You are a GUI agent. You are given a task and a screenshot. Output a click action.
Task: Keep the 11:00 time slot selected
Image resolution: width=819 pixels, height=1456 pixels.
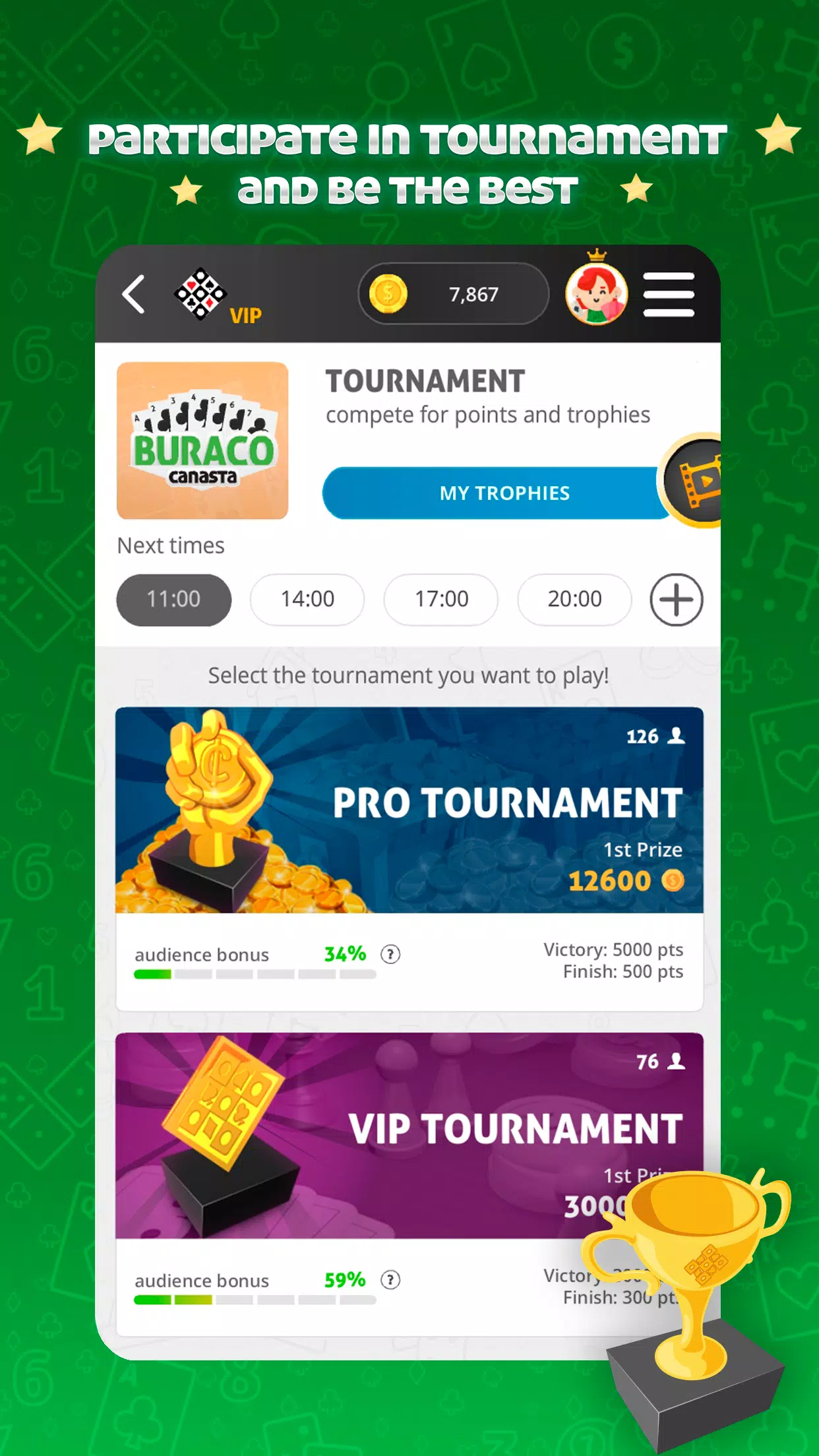click(173, 599)
